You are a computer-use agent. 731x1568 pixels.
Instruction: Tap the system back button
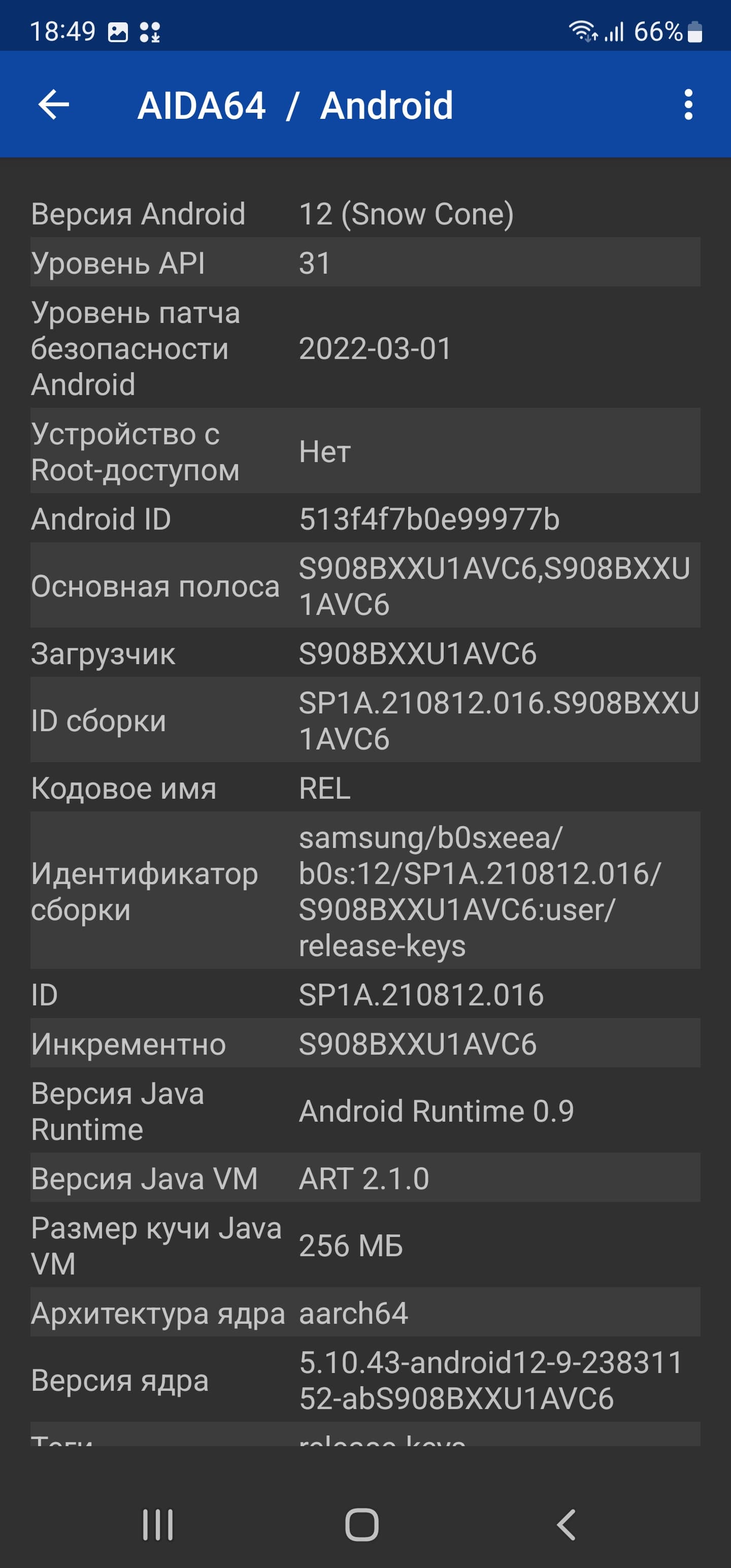pyautogui.click(x=566, y=1525)
